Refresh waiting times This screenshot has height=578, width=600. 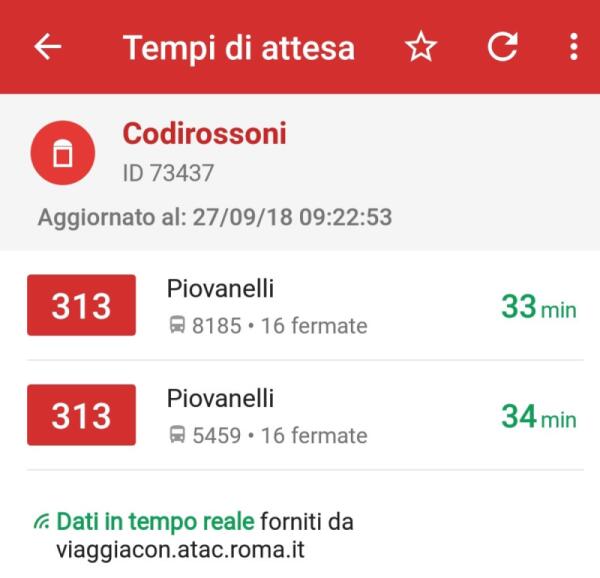pyautogui.click(x=501, y=48)
